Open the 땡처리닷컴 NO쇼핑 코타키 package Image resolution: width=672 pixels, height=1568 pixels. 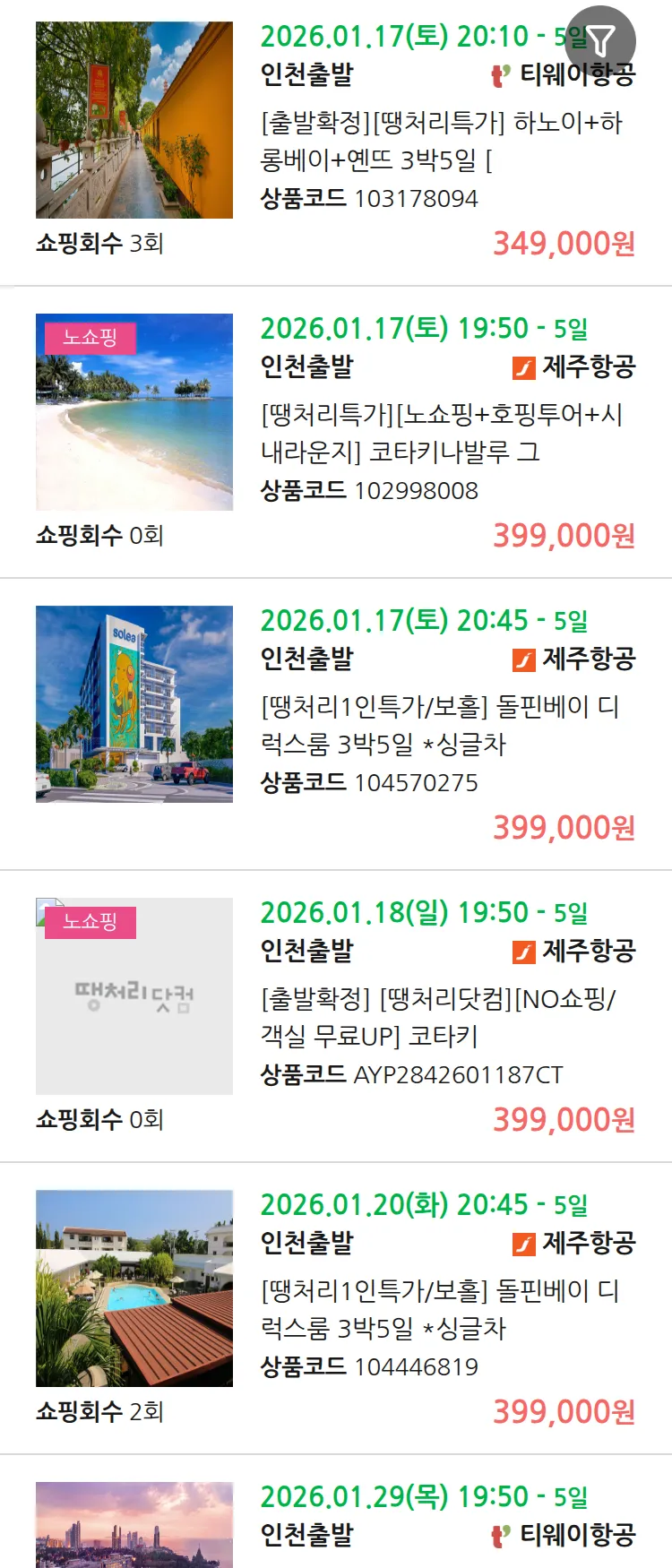[x=437, y=1017]
